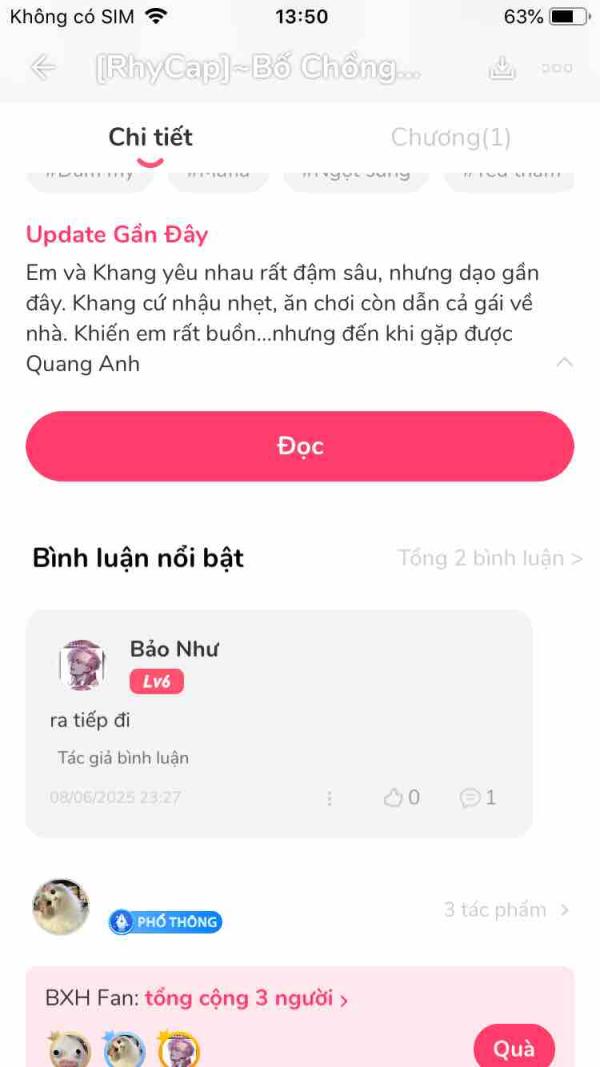
Task: Send a gift with the Quà button
Action: [513, 1047]
